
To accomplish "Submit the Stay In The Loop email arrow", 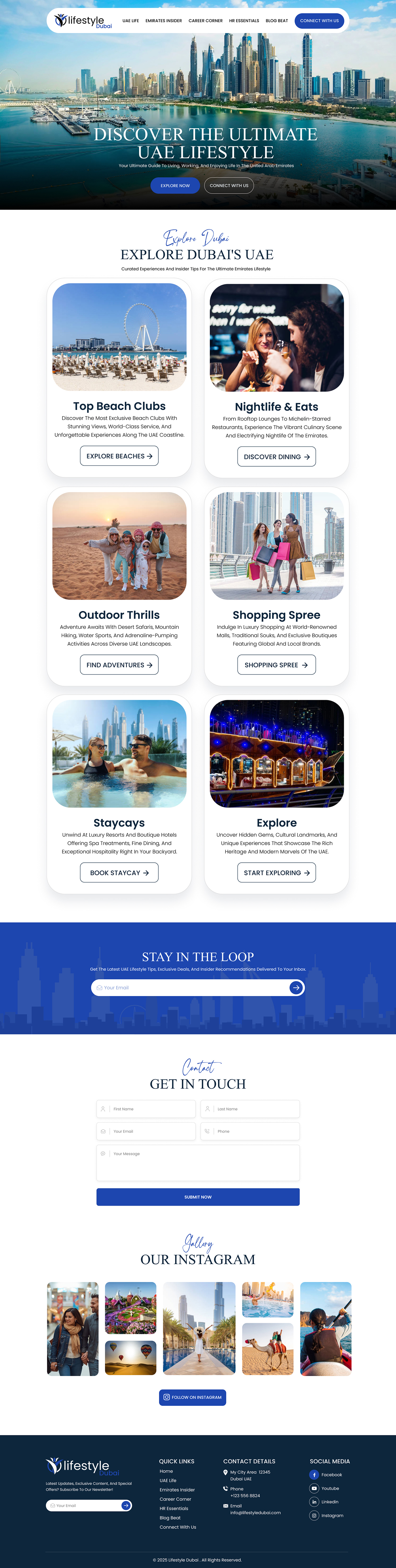I will click(x=296, y=987).
